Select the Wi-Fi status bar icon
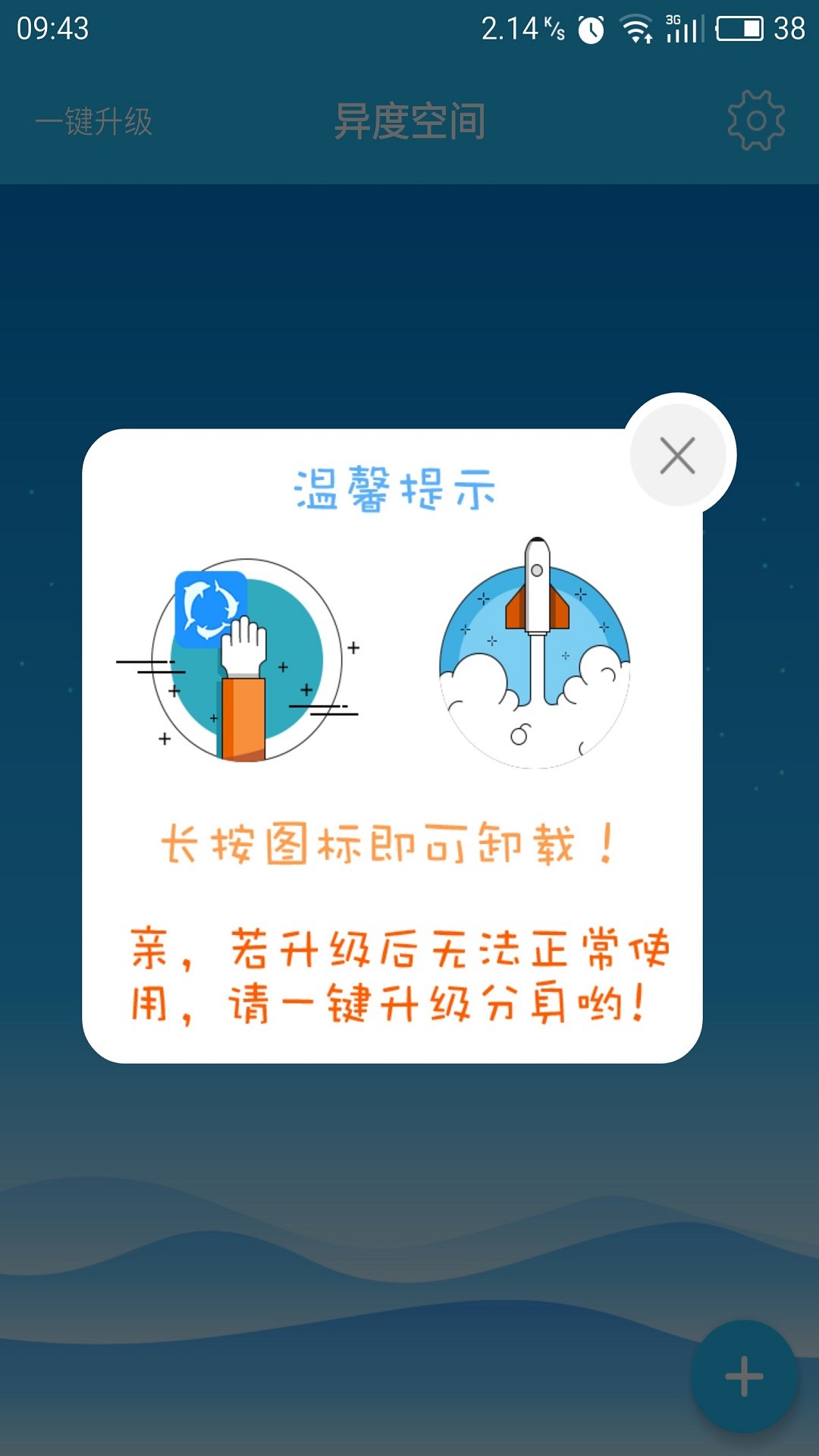Screen dimensions: 819x1456 click(637, 29)
